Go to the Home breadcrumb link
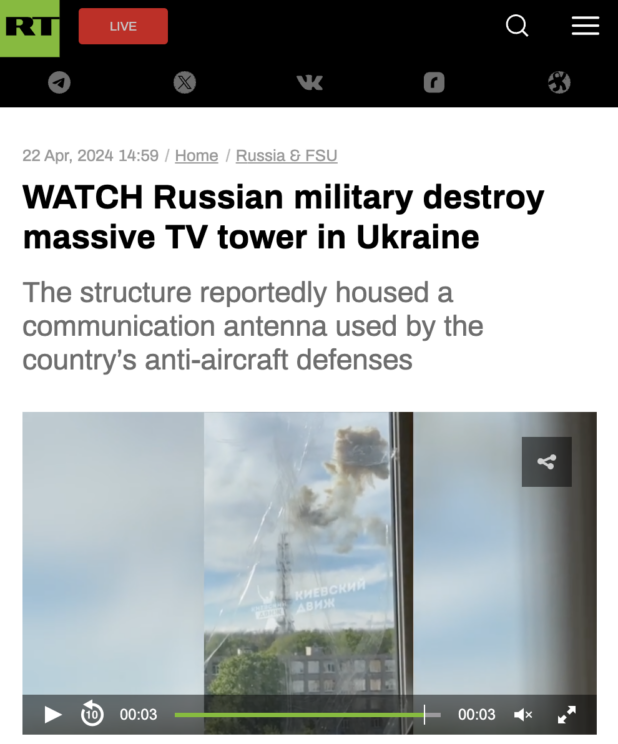The width and height of the screenshot is (618, 744). [196, 155]
